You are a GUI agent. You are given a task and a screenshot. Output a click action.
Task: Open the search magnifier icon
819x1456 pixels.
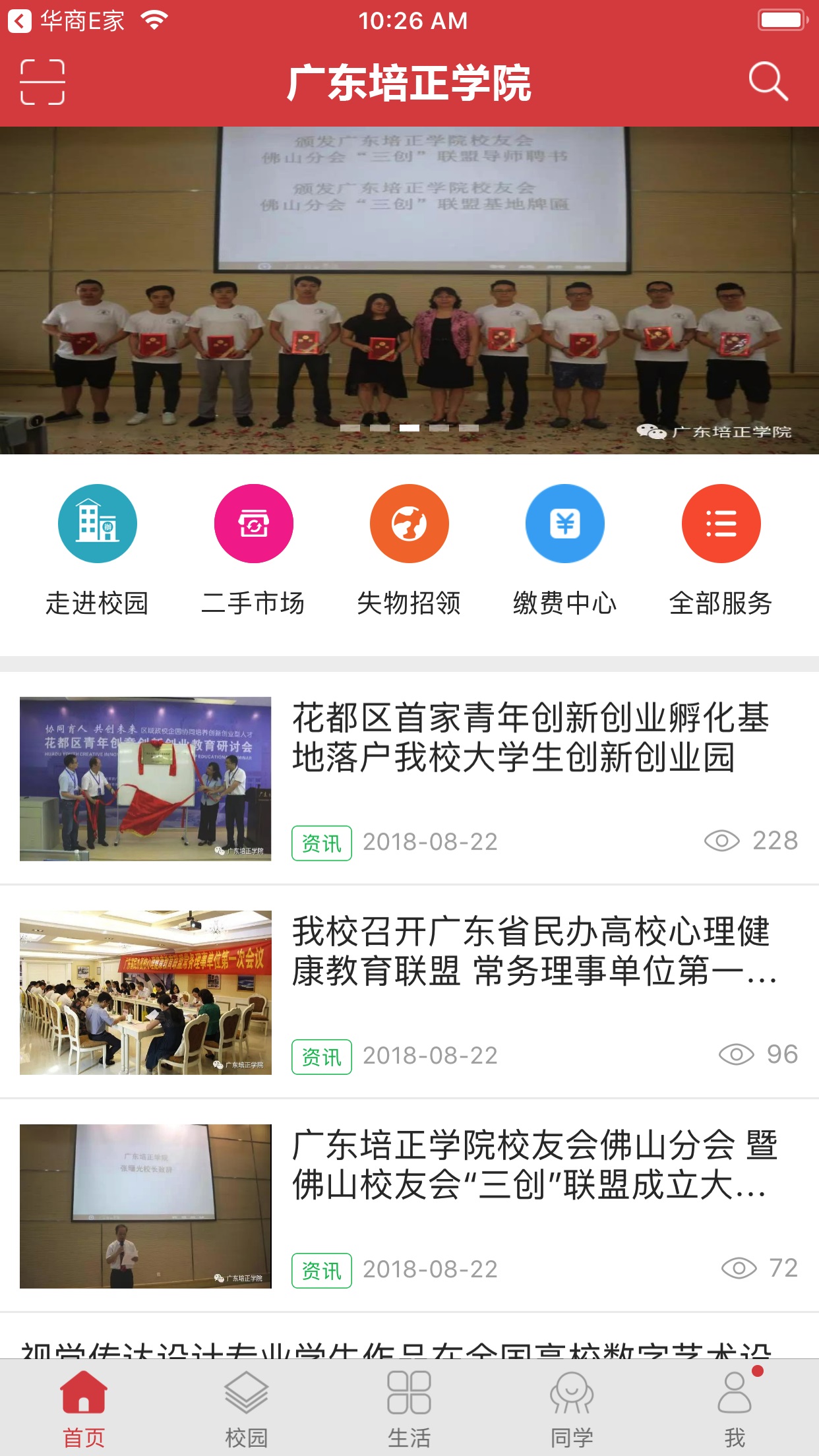pos(768,82)
